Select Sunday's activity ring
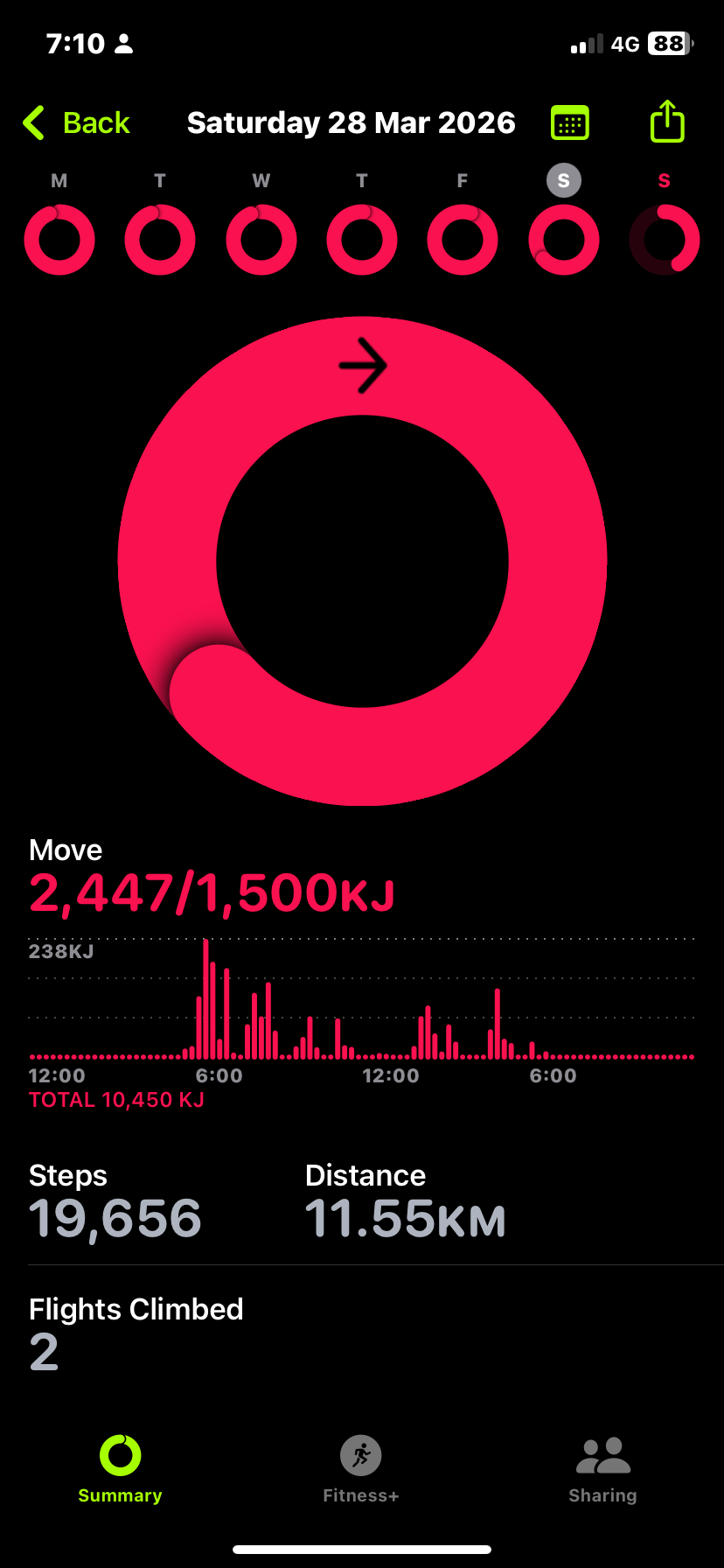724x1568 pixels. 665,239
